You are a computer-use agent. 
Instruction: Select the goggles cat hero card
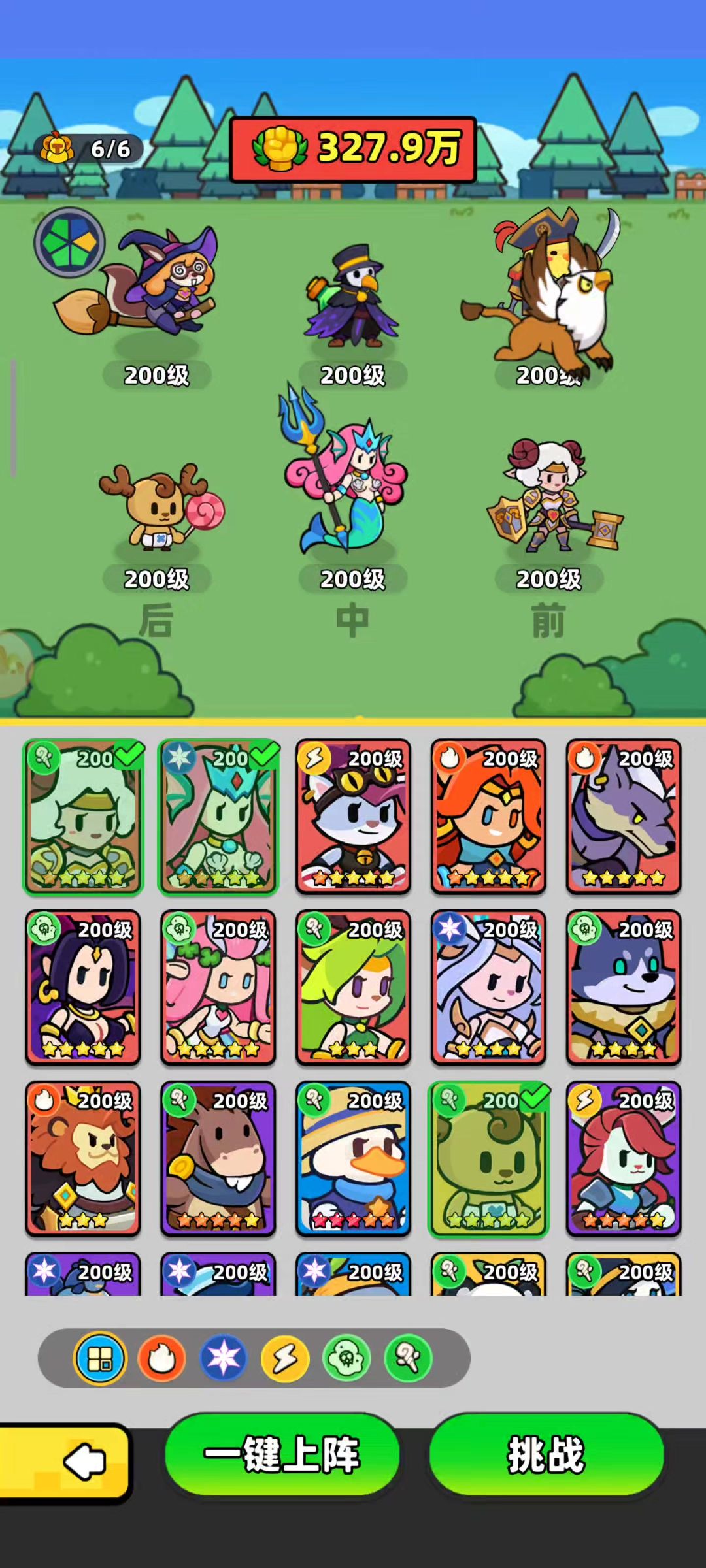point(353,817)
